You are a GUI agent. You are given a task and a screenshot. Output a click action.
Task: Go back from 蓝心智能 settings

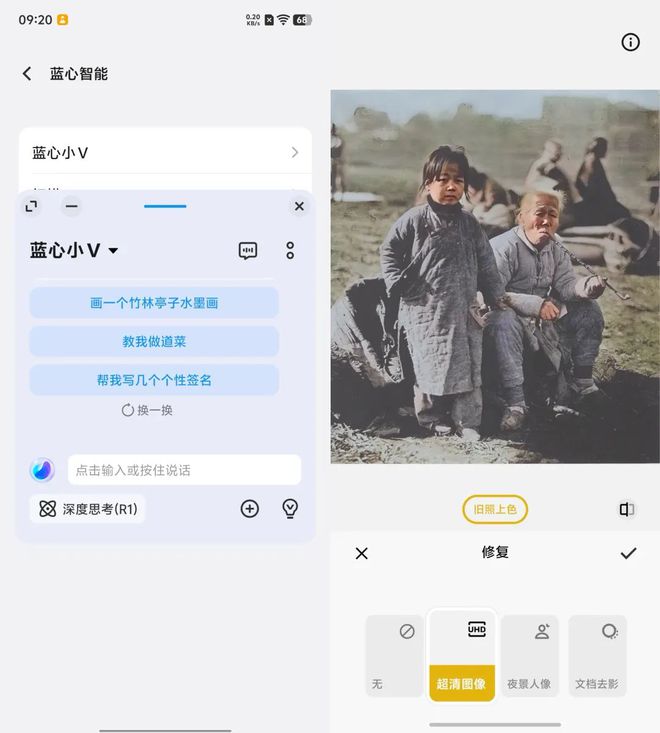click(27, 73)
